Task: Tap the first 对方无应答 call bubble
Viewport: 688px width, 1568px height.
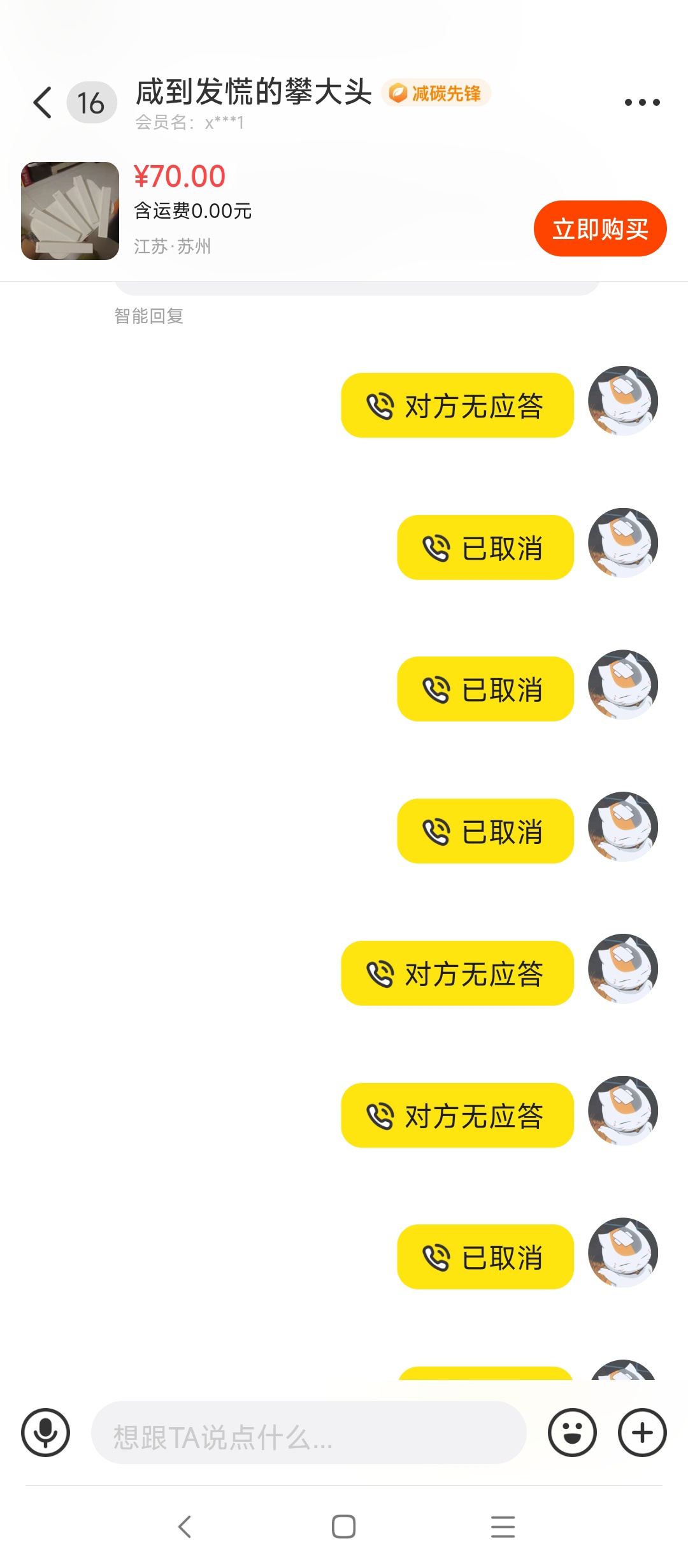Action: click(457, 405)
